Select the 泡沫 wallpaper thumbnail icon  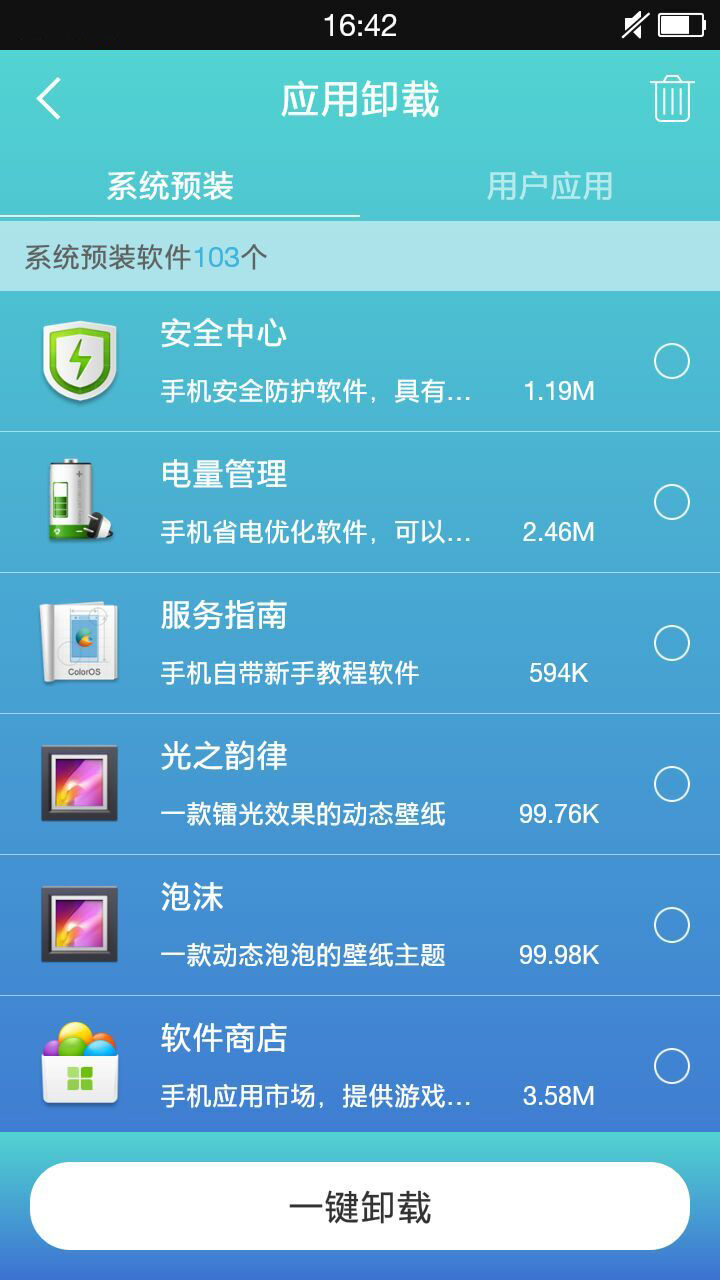click(x=79, y=924)
